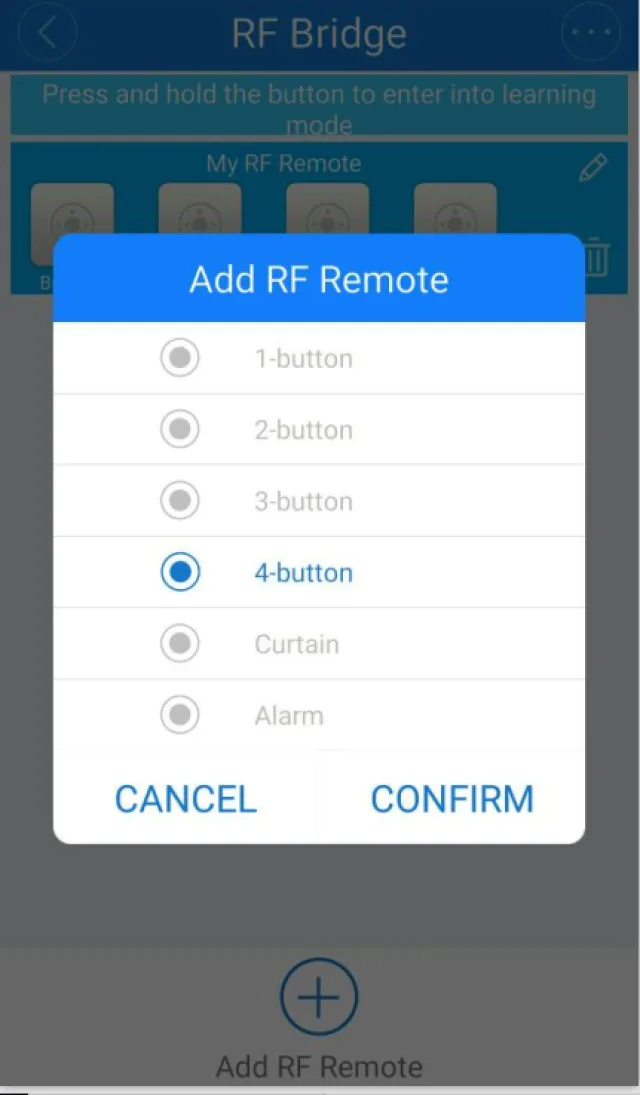Select the 1-button remote option
The image size is (640, 1095).
click(x=180, y=358)
